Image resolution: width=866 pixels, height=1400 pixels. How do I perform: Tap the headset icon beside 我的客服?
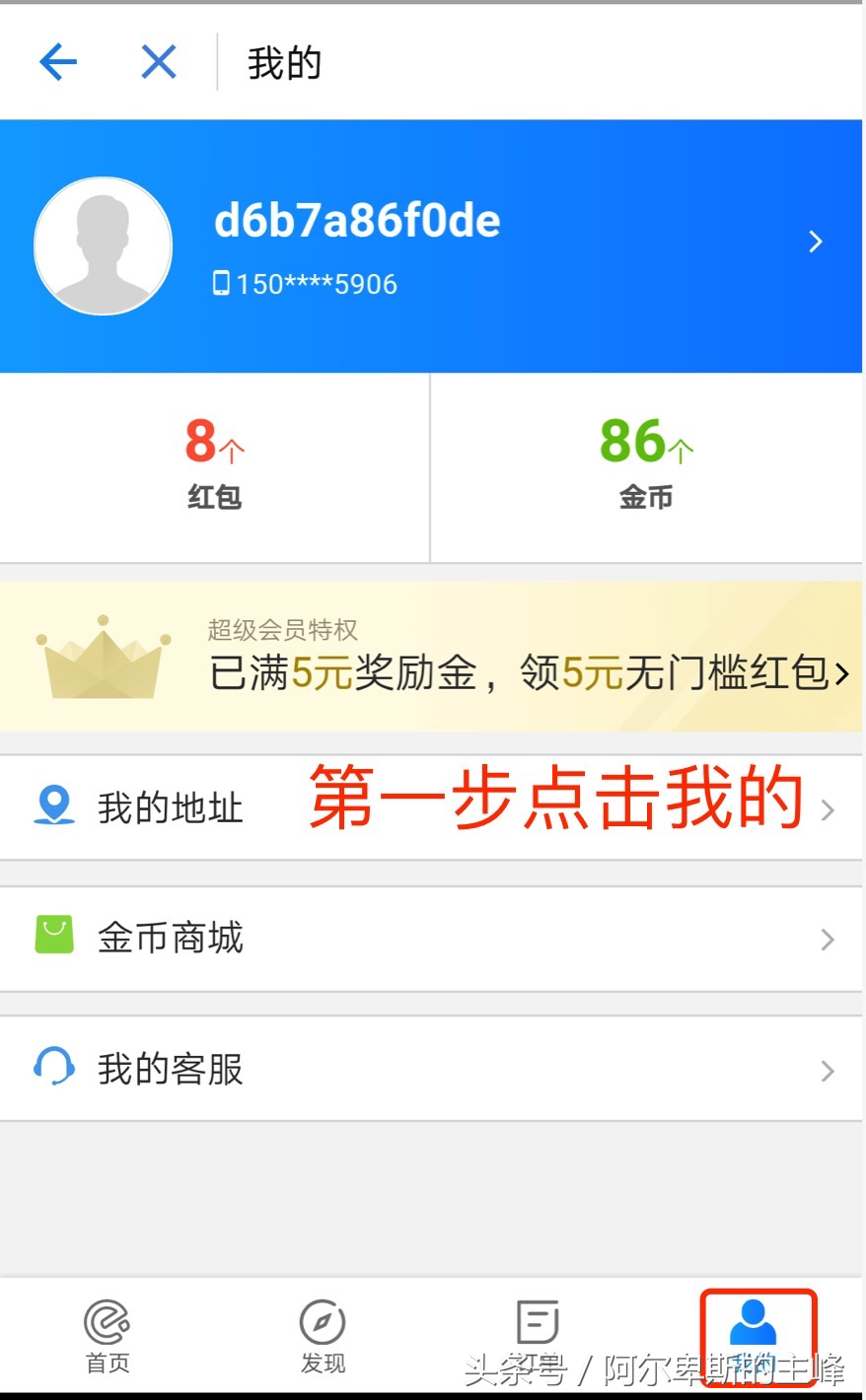(53, 1069)
